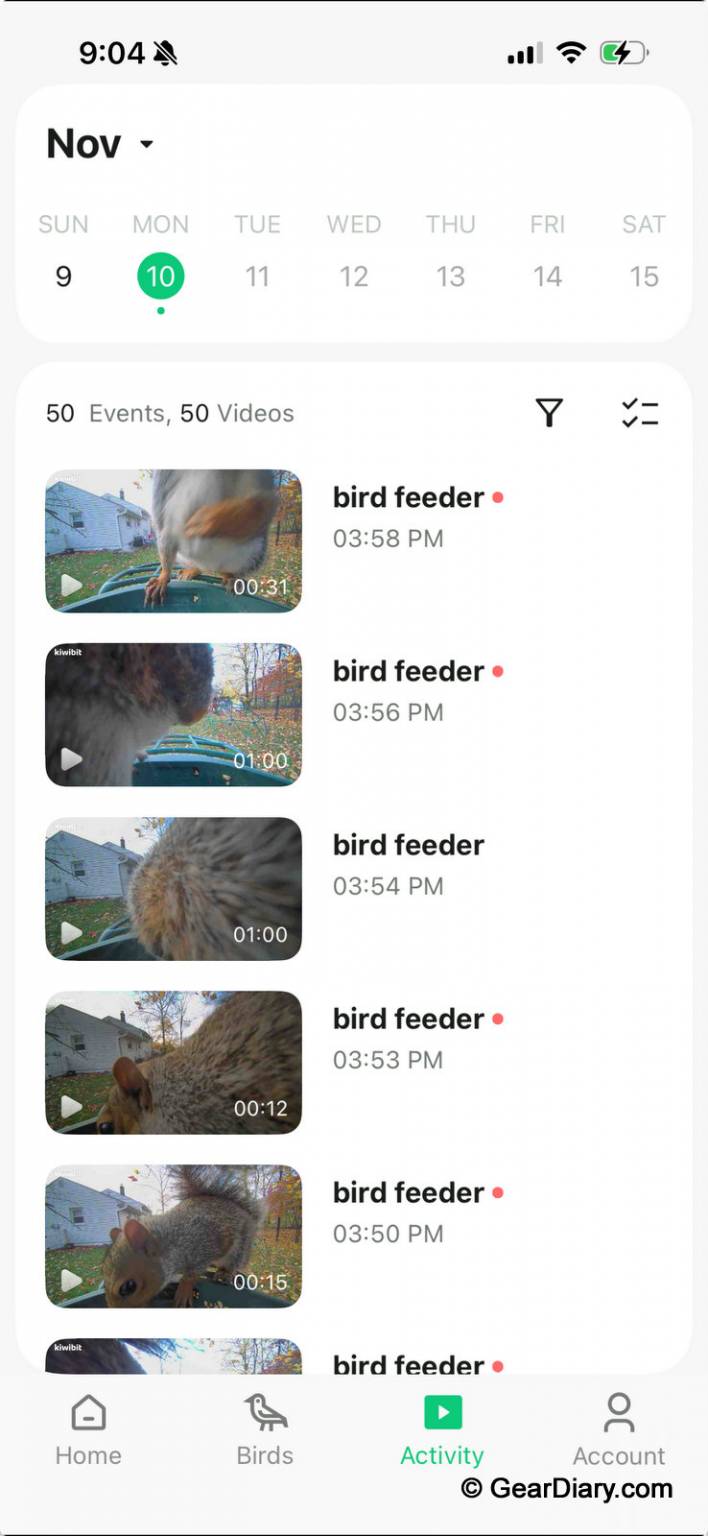Switch to the Home tab
Viewport: 708px width, 1536px height.
pos(88,1430)
